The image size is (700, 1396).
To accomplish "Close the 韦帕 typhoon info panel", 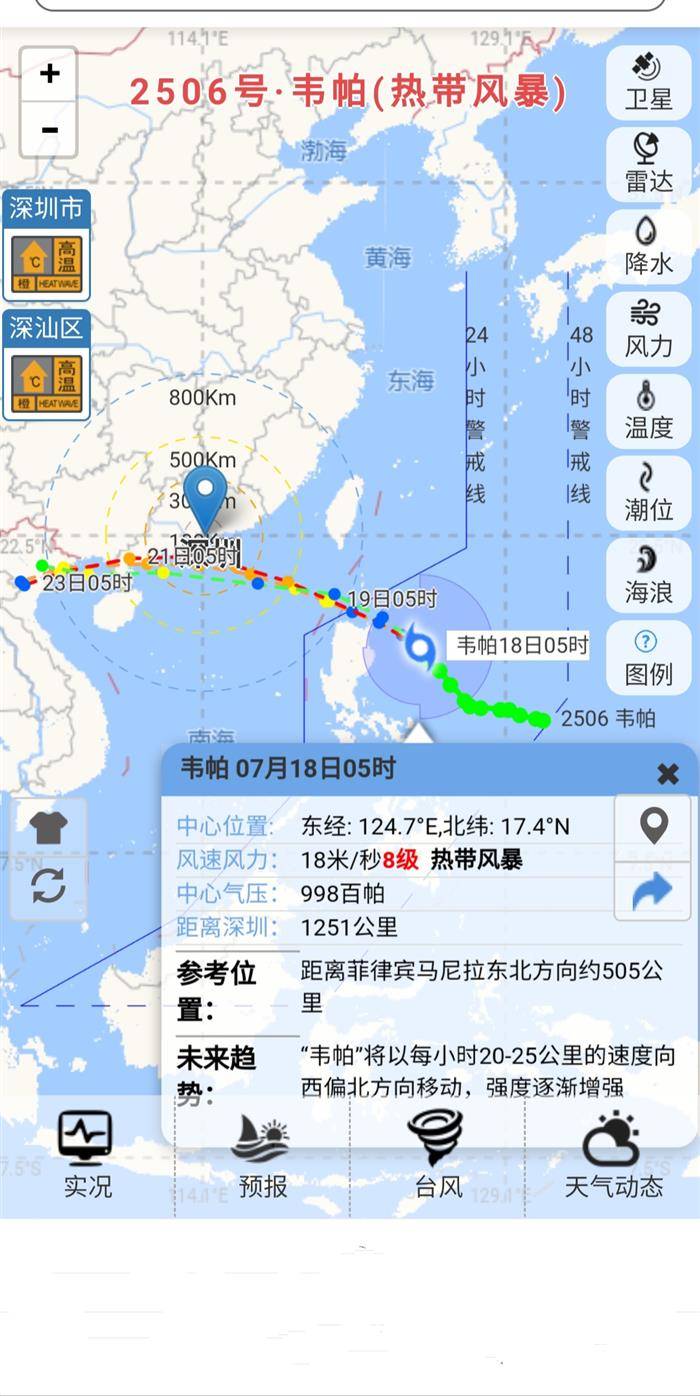I will 667,773.
